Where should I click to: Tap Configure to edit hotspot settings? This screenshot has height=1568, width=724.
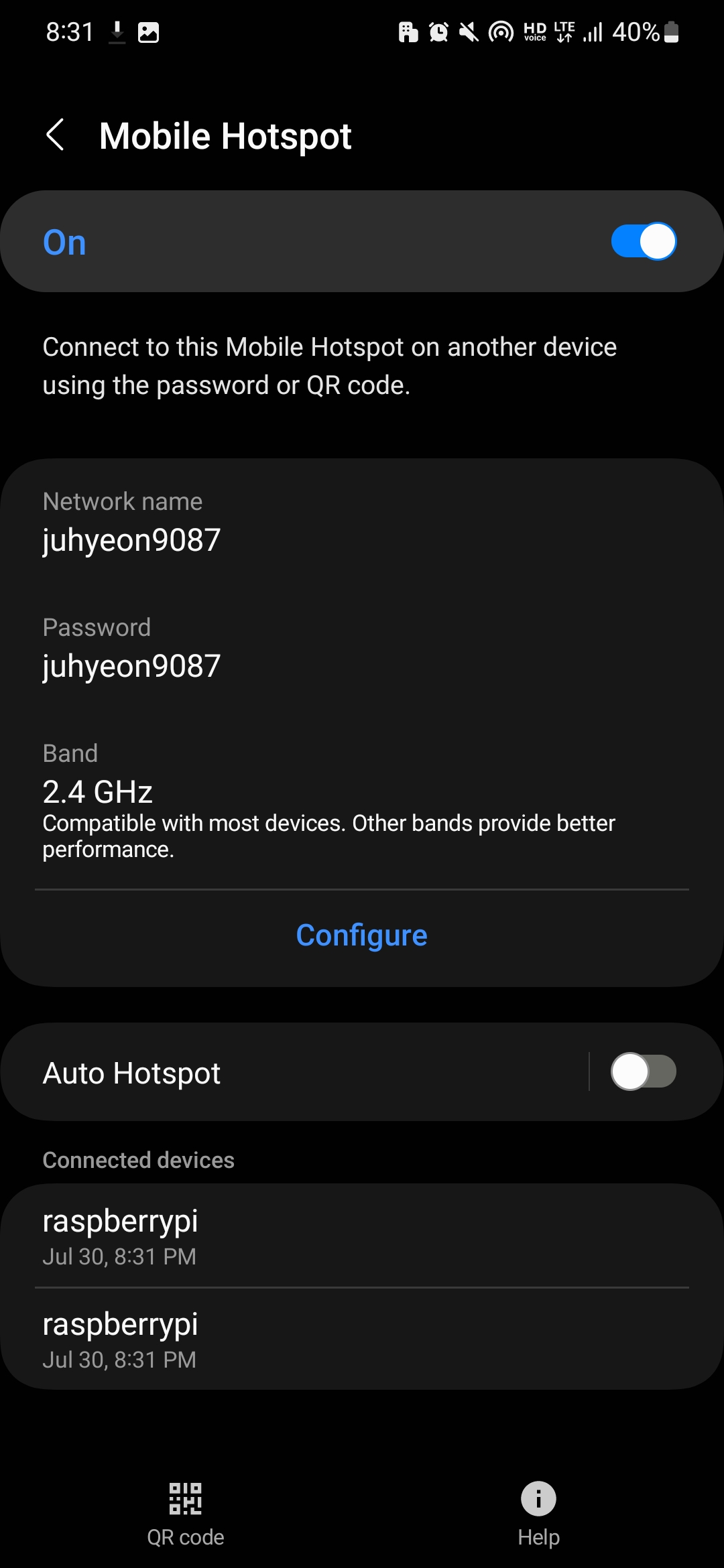(x=362, y=935)
